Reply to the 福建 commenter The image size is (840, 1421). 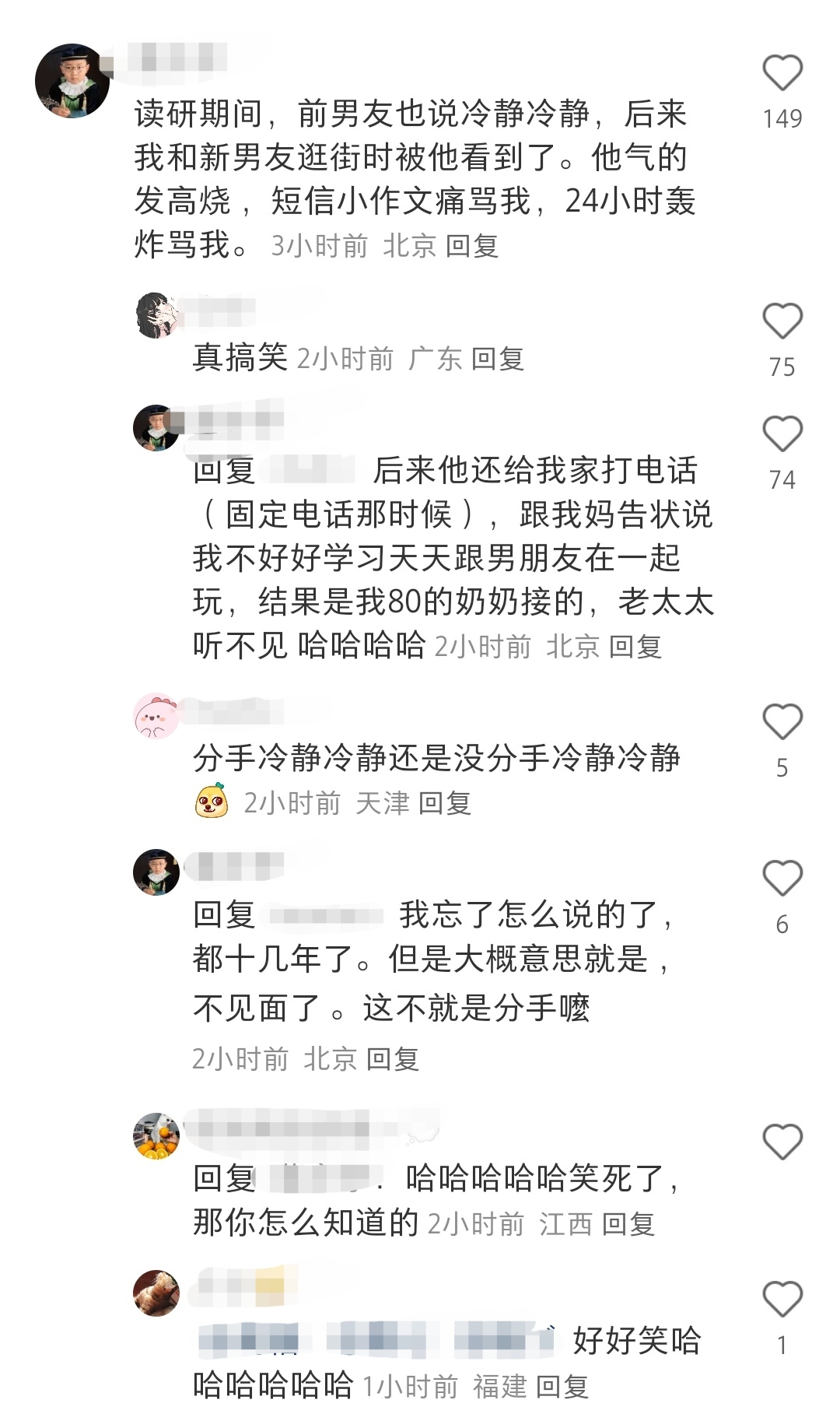click(562, 1387)
